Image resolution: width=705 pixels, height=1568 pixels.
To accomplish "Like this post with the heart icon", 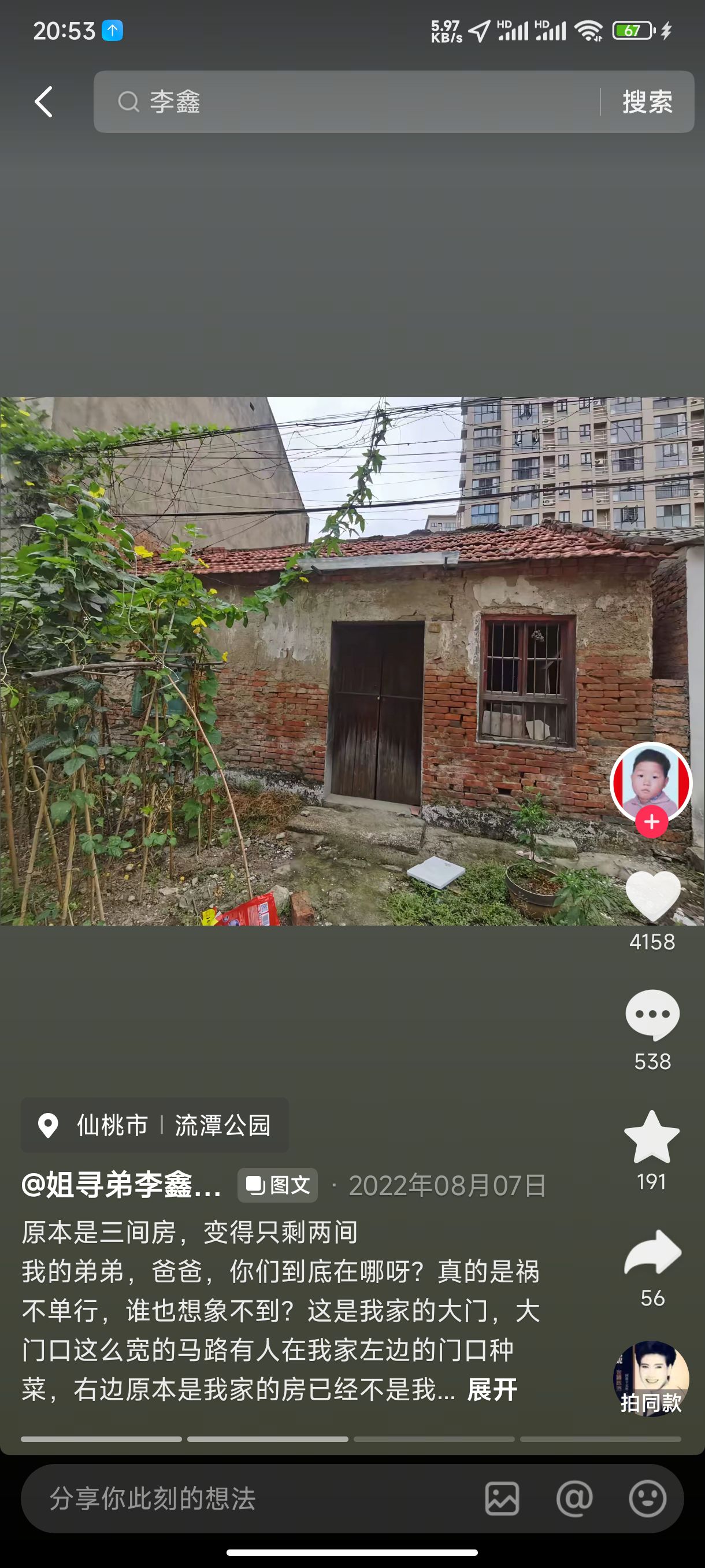I will 652,896.
